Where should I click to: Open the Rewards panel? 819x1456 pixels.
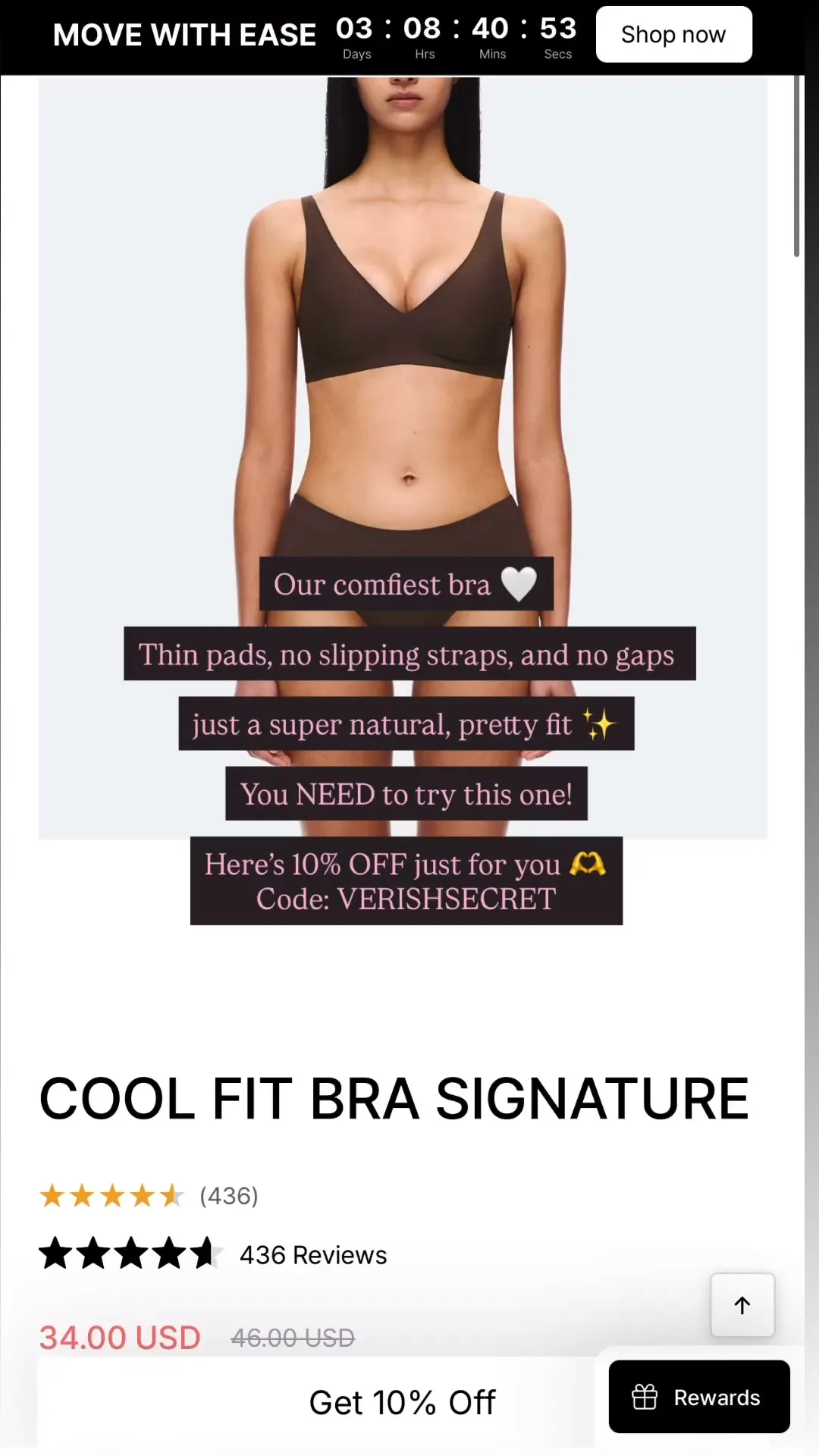point(698,1396)
